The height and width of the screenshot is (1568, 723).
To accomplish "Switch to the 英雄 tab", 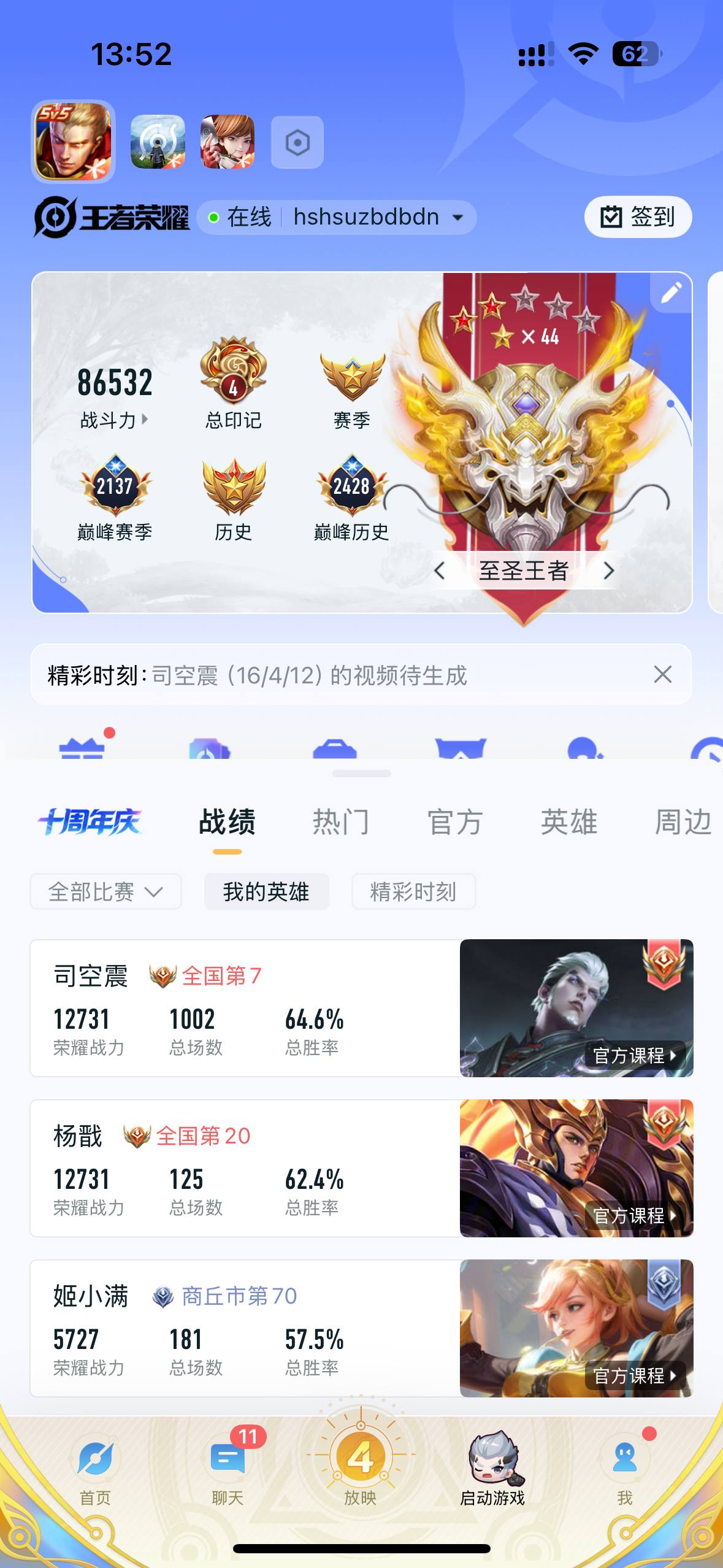I will (x=569, y=822).
